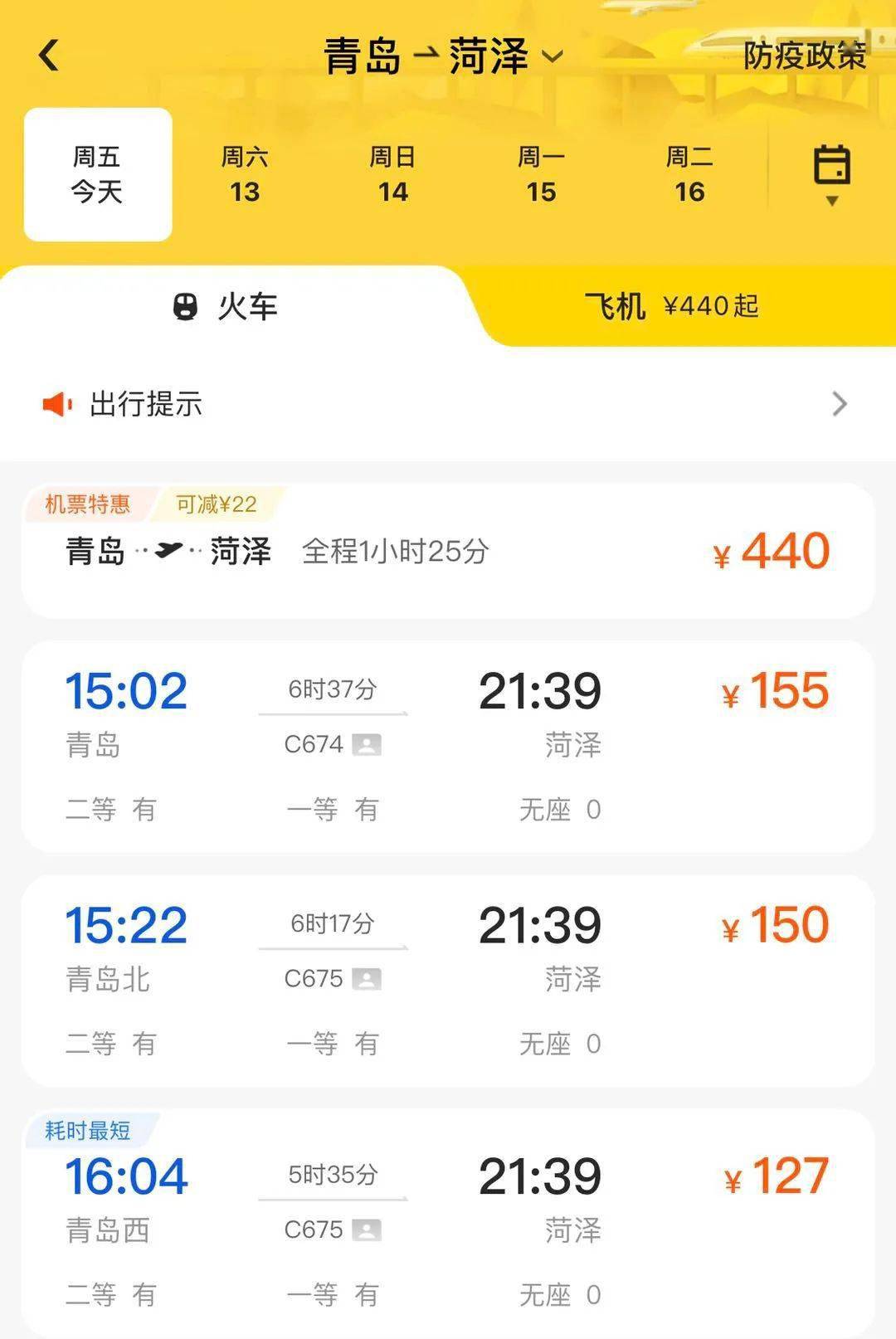Open the route dropdown beside 菏泽
Screen dimensions: 896x1339
(x=553, y=56)
